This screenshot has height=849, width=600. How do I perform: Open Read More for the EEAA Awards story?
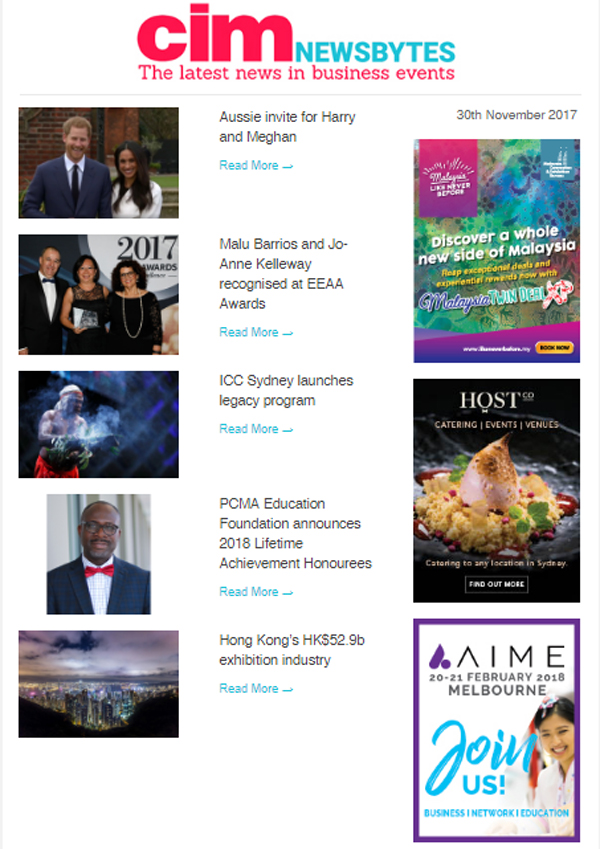tap(255, 332)
